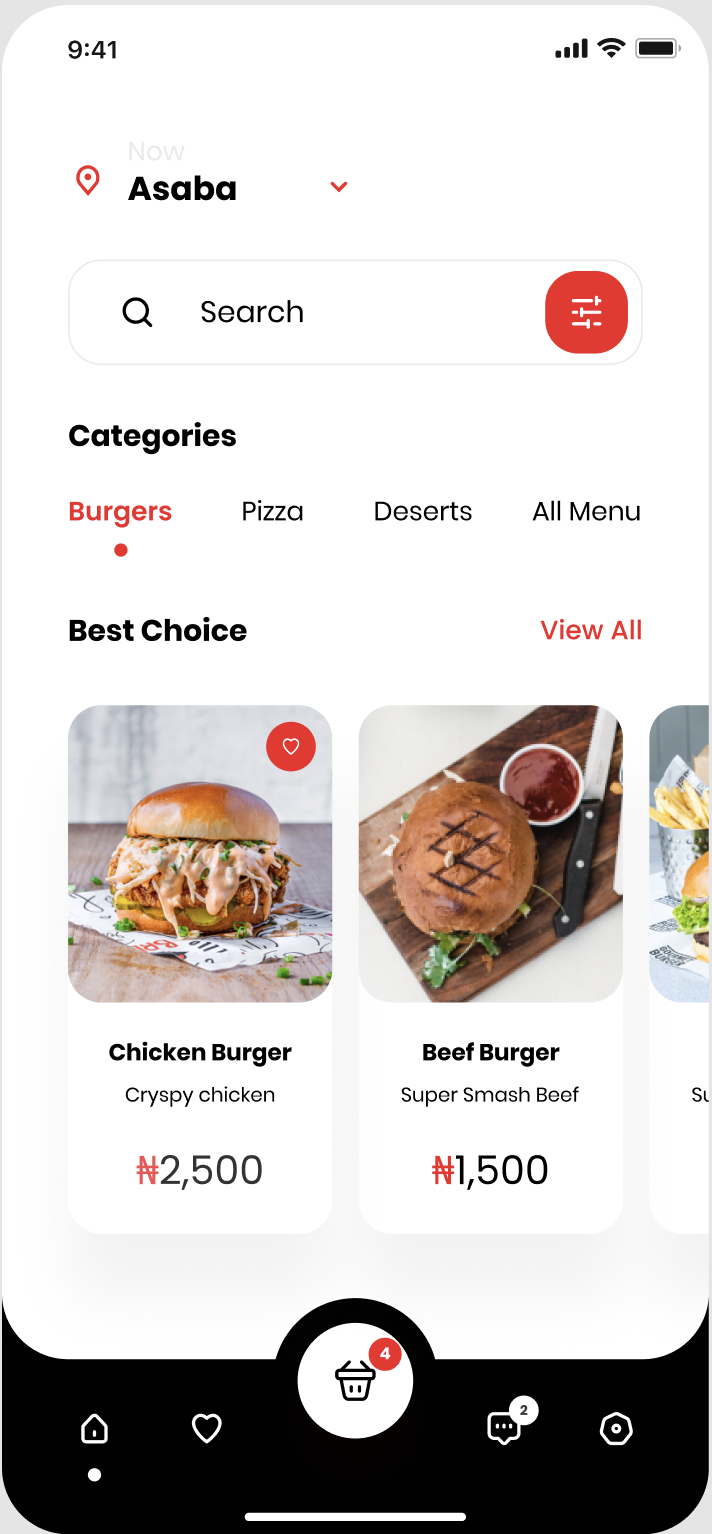Tap the Search field

pyautogui.click(x=300, y=312)
